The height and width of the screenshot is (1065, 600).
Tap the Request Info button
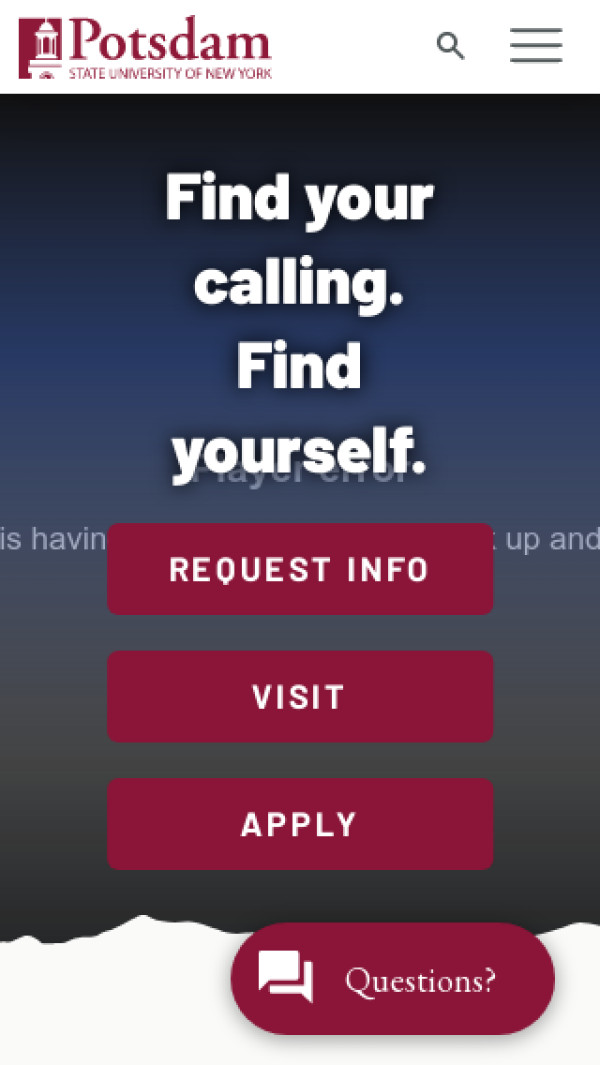coord(300,569)
